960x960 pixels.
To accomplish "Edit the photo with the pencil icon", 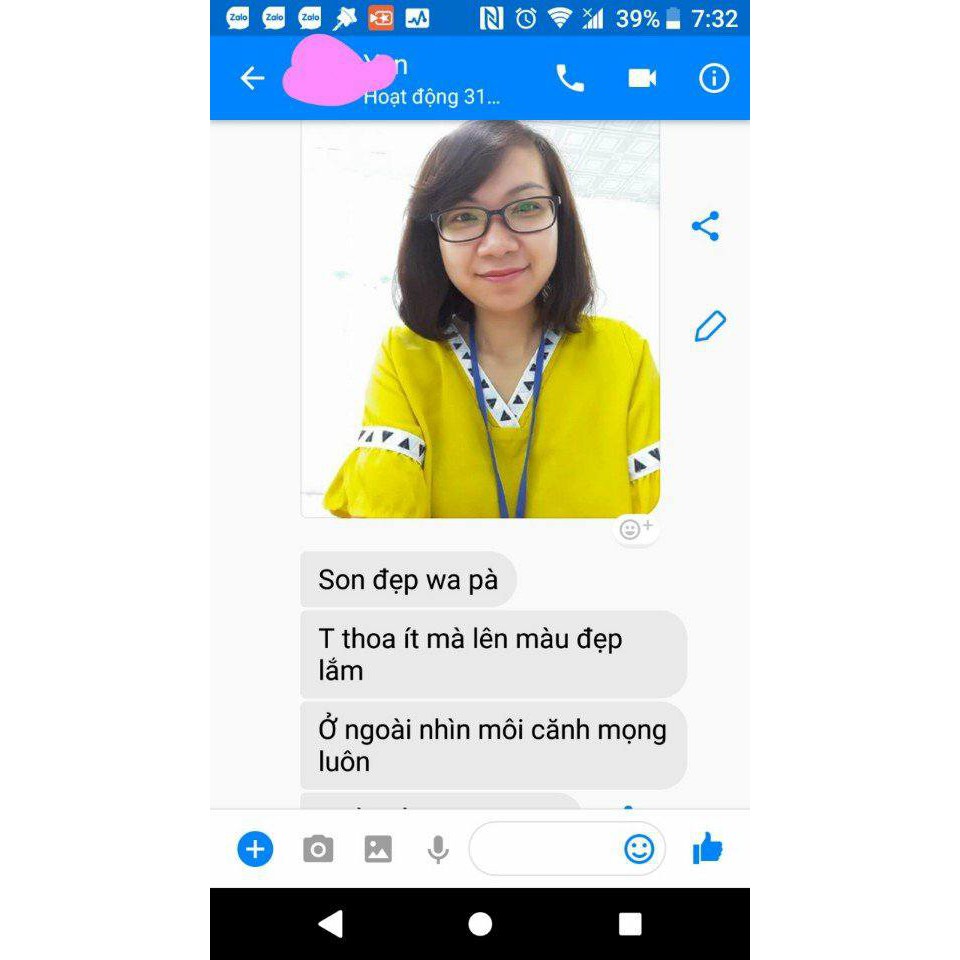I will 709,327.
